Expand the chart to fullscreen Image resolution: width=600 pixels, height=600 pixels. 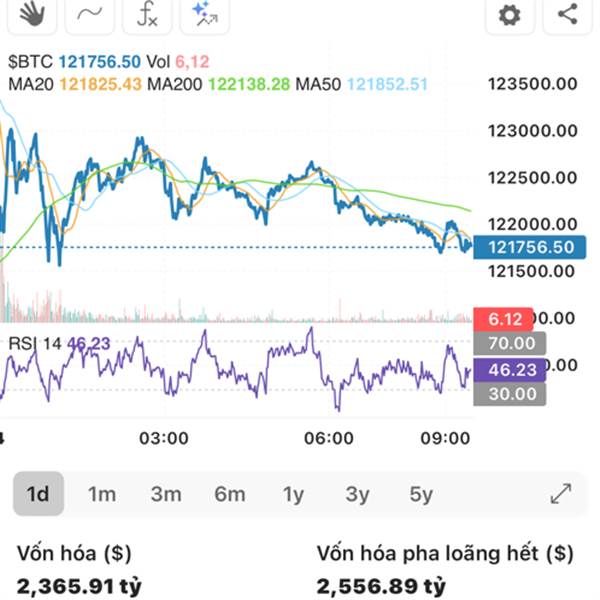tap(561, 494)
